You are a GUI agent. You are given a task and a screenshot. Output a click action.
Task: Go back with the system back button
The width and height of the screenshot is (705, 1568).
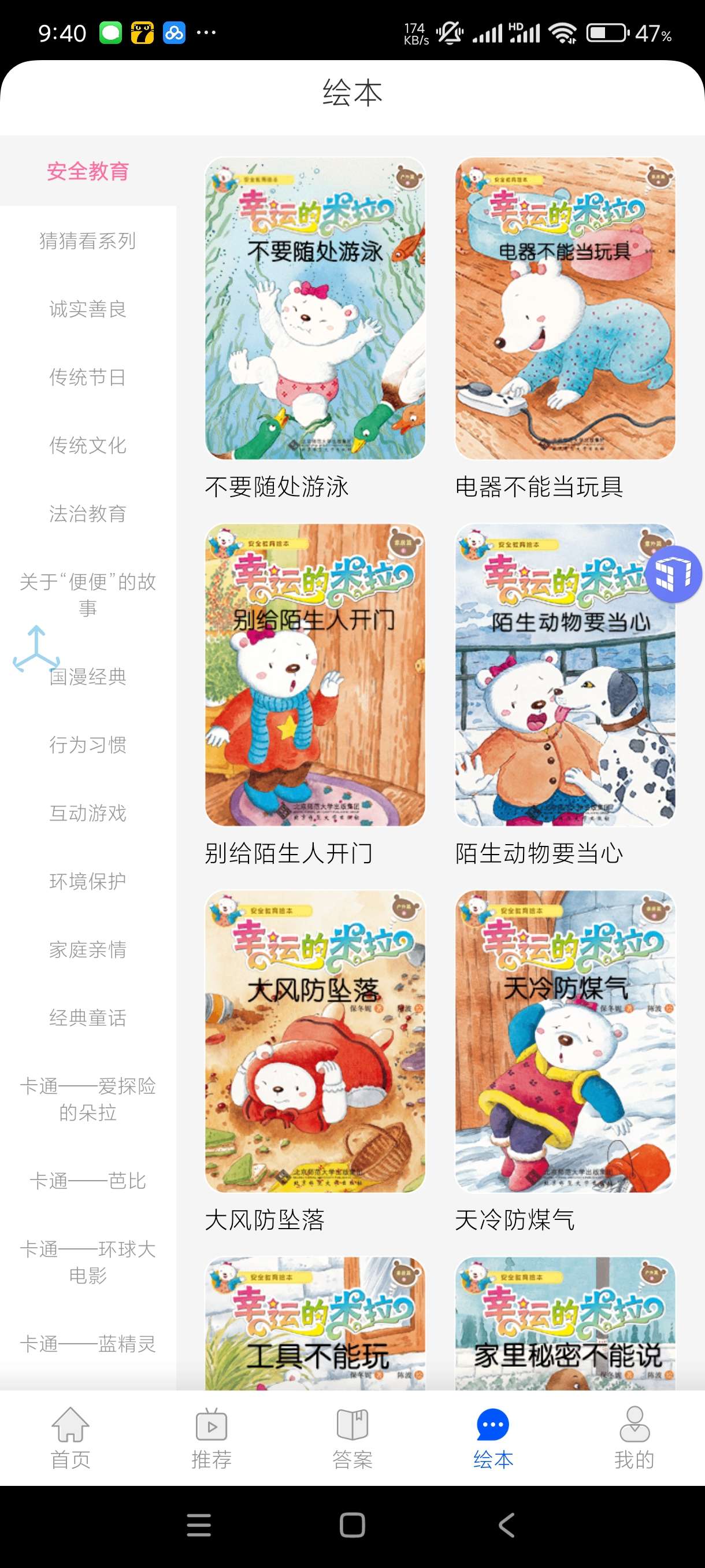507,1525
